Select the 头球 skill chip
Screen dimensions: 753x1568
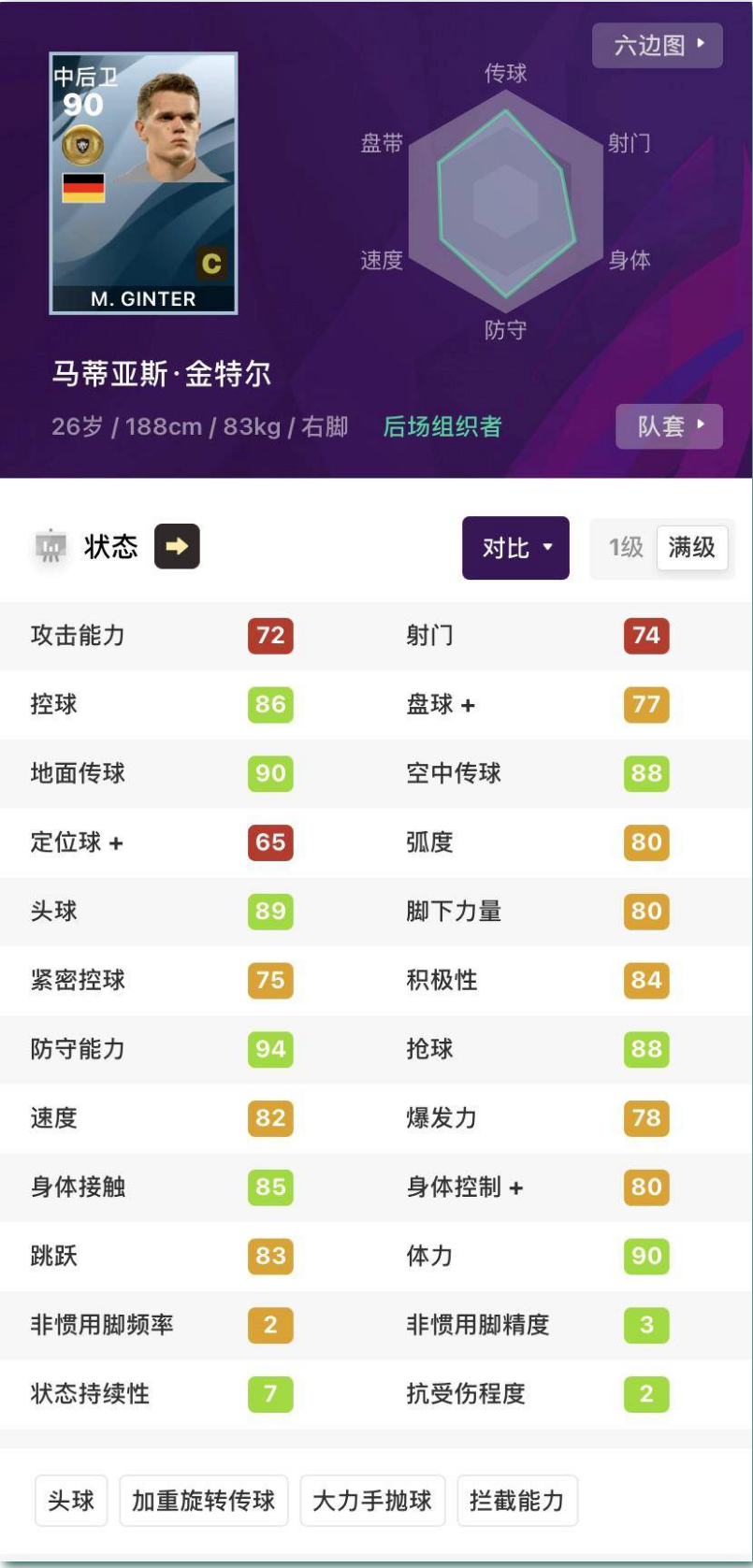tap(71, 1501)
